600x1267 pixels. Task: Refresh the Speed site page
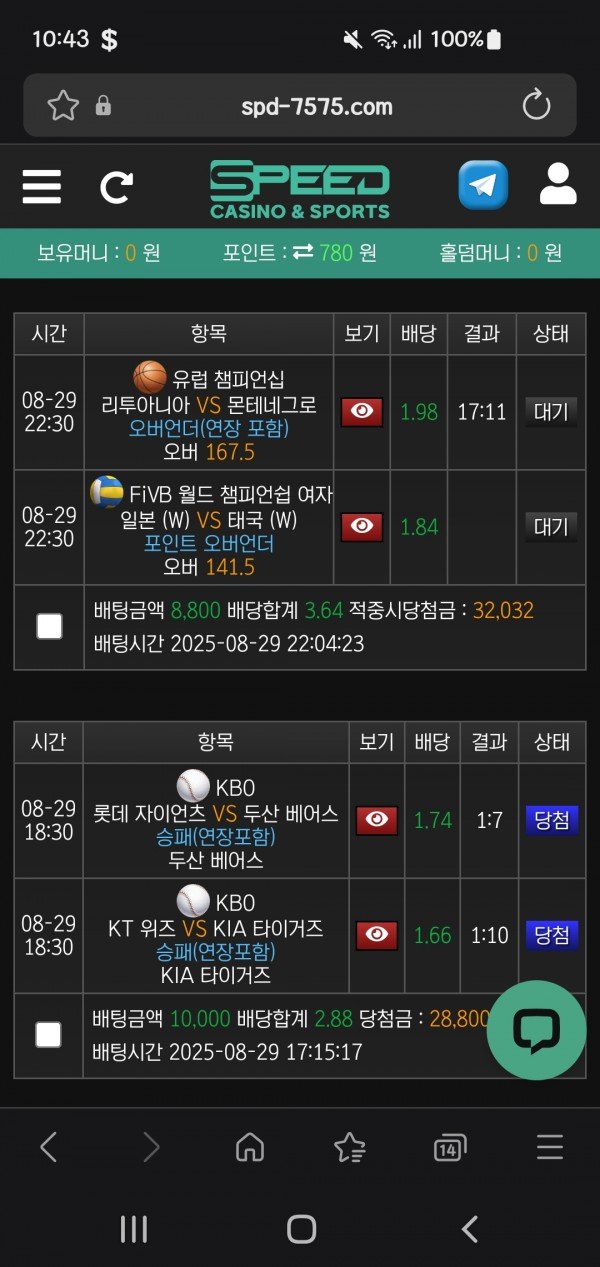click(117, 186)
